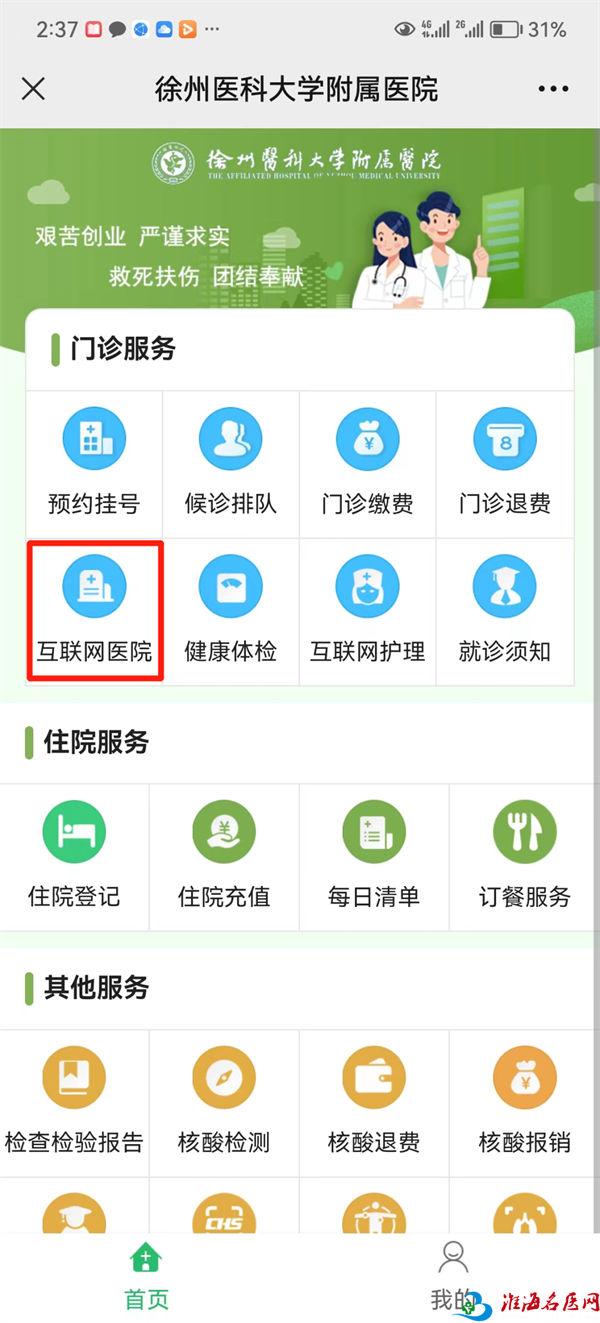The height and width of the screenshot is (1323, 600).
Task: Switch to the 我的 profile tab
Action: (x=452, y=1276)
